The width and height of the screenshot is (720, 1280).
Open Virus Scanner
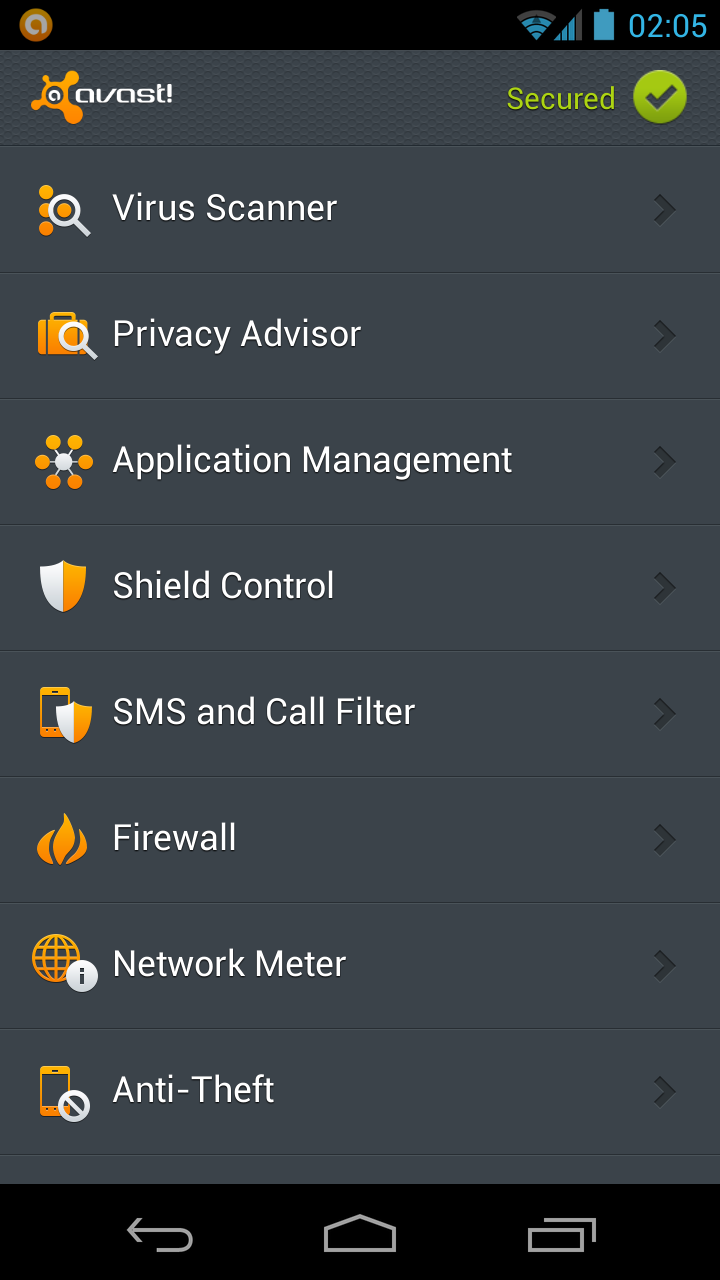pyautogui.click(x=360, y=209)
